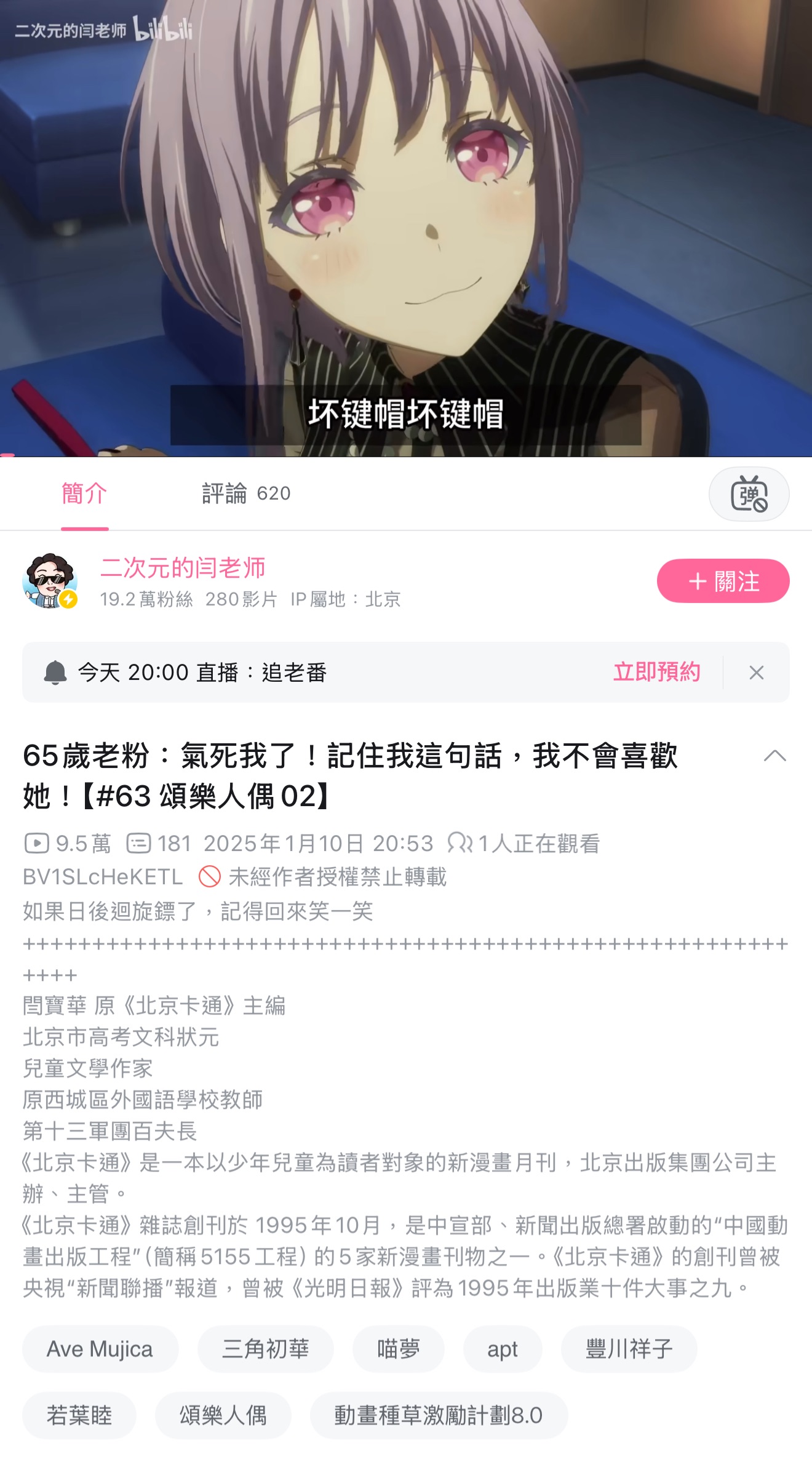Screen dimensions: 812x1459
Task: Select the 簡介 intro tab
Action: 84,494
